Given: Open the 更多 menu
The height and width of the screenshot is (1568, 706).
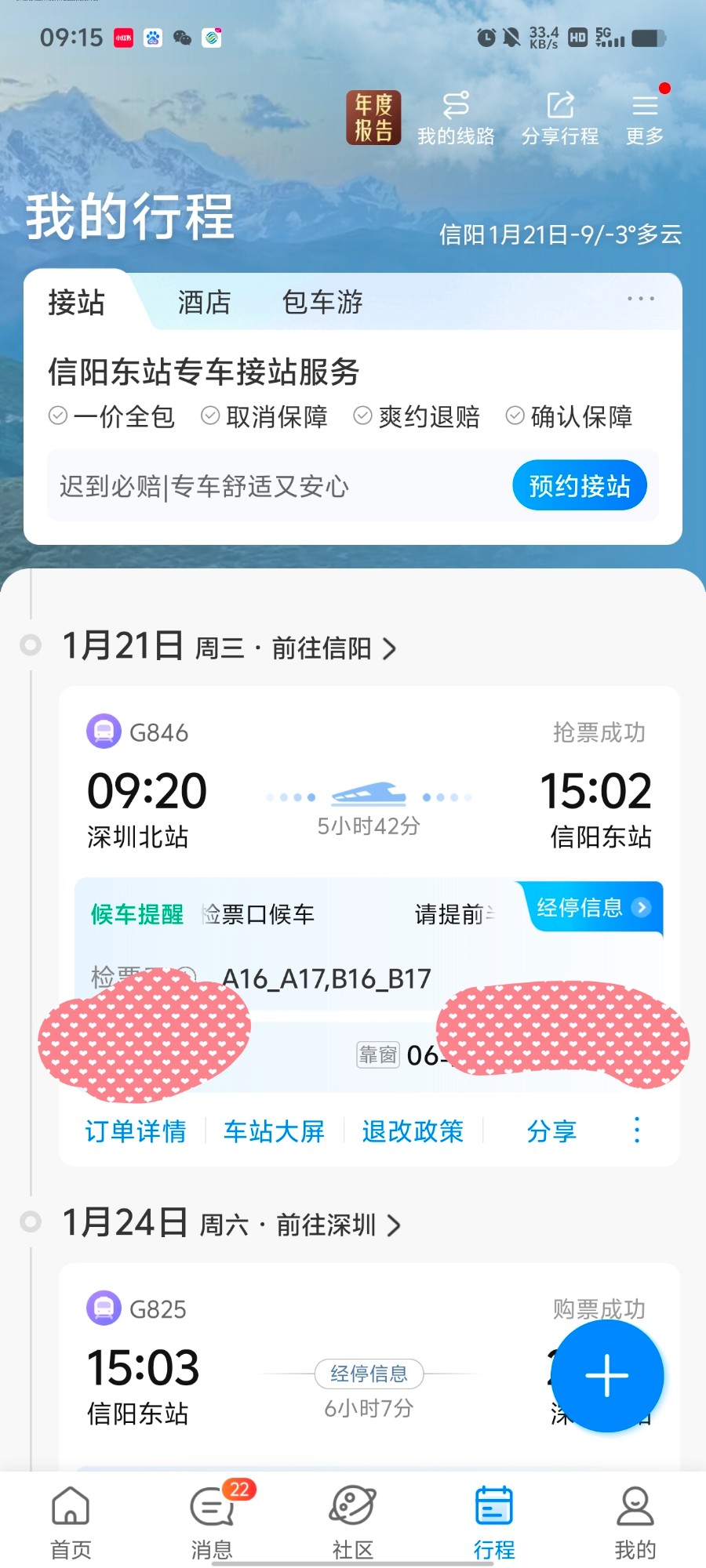Looking at the screenshot, I should 645,118.
